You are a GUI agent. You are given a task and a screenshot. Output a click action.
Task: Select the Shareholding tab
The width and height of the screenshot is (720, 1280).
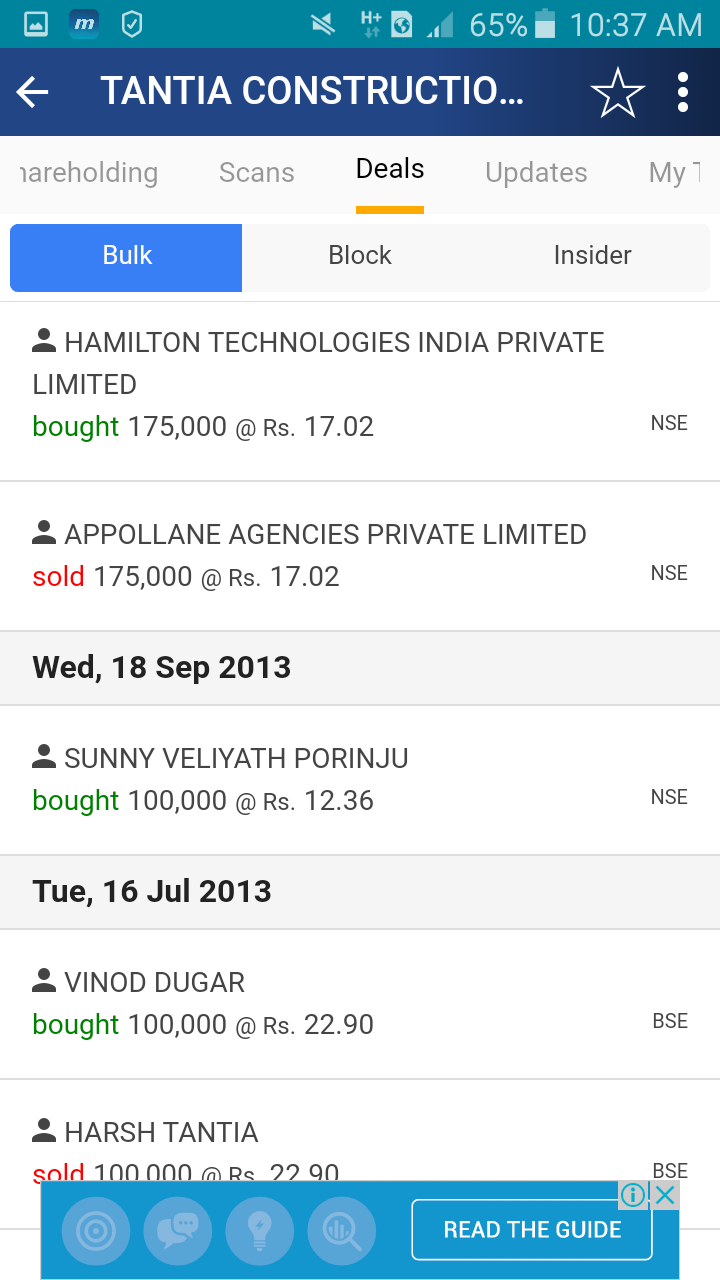click(89, 172)
